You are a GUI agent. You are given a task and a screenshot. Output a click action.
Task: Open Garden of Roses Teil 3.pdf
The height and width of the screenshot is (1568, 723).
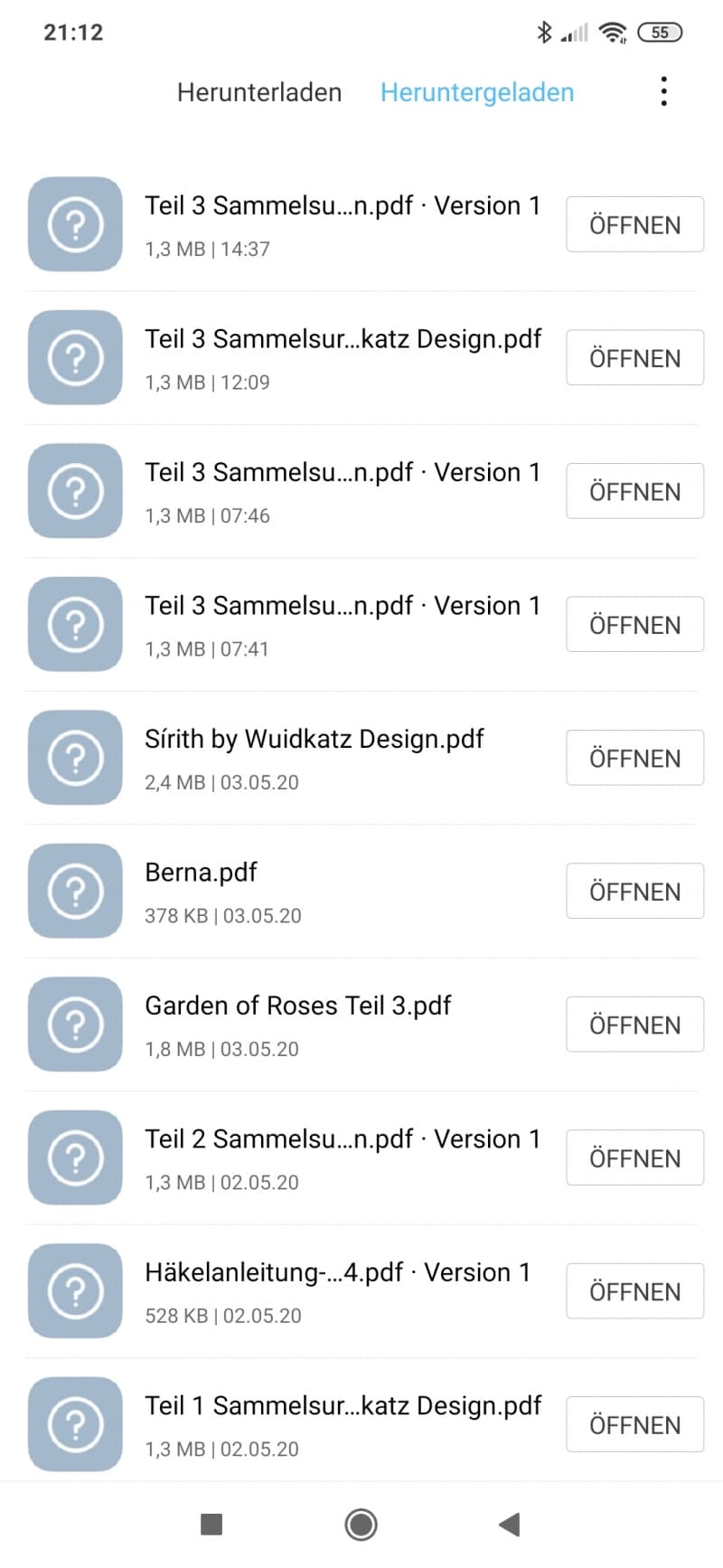634,1025
